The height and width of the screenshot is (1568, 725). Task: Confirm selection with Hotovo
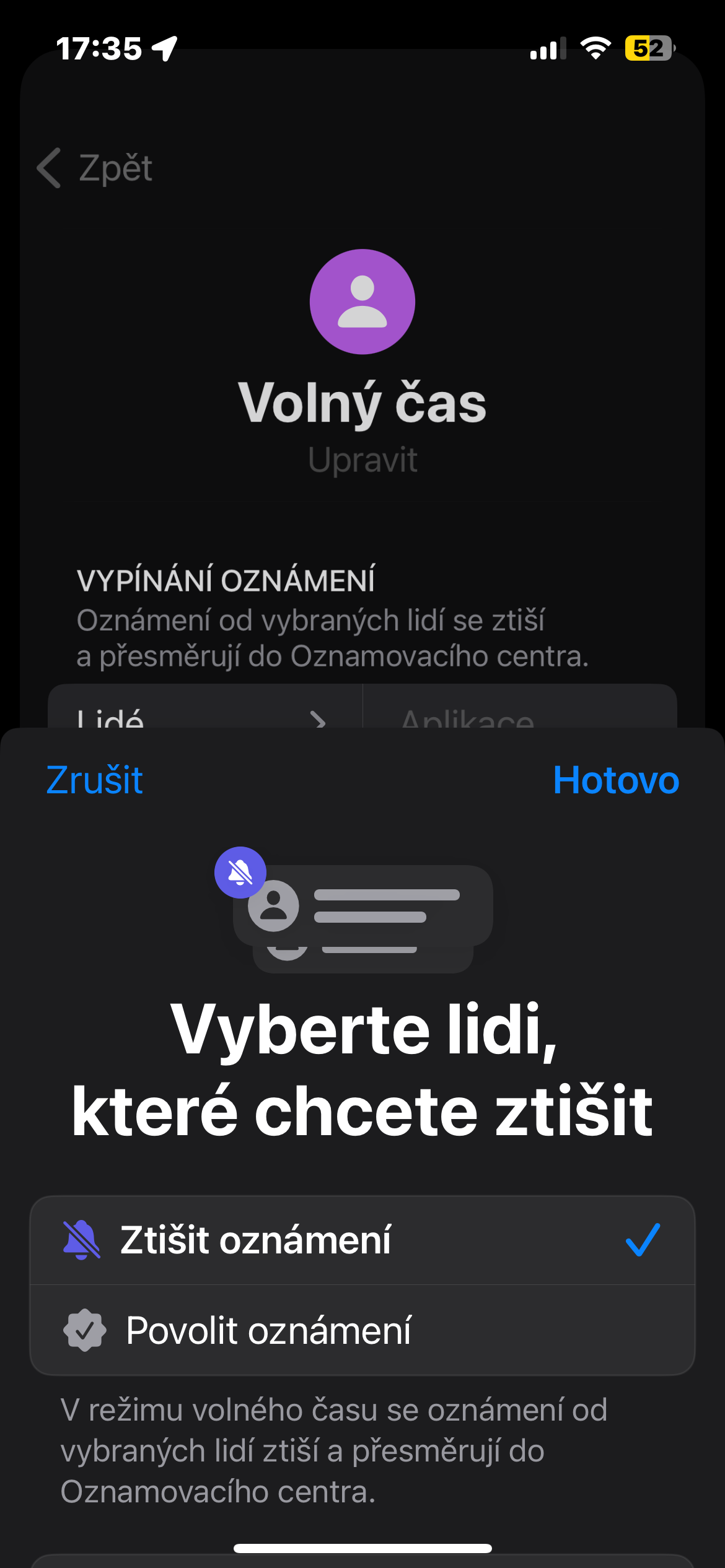pos(616,780)
